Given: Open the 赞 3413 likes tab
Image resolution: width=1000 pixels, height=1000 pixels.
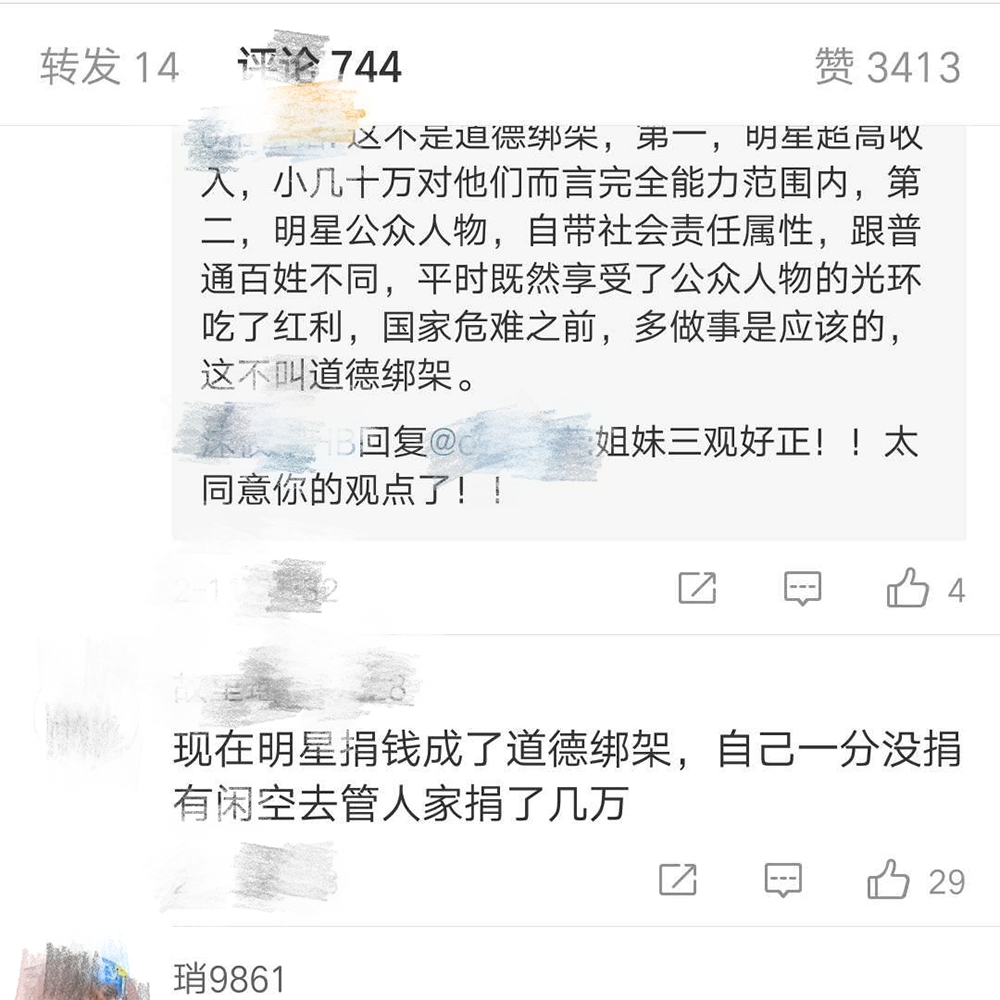Looking at the screenshot, I should pyautogui.click(x=888, y=68).
